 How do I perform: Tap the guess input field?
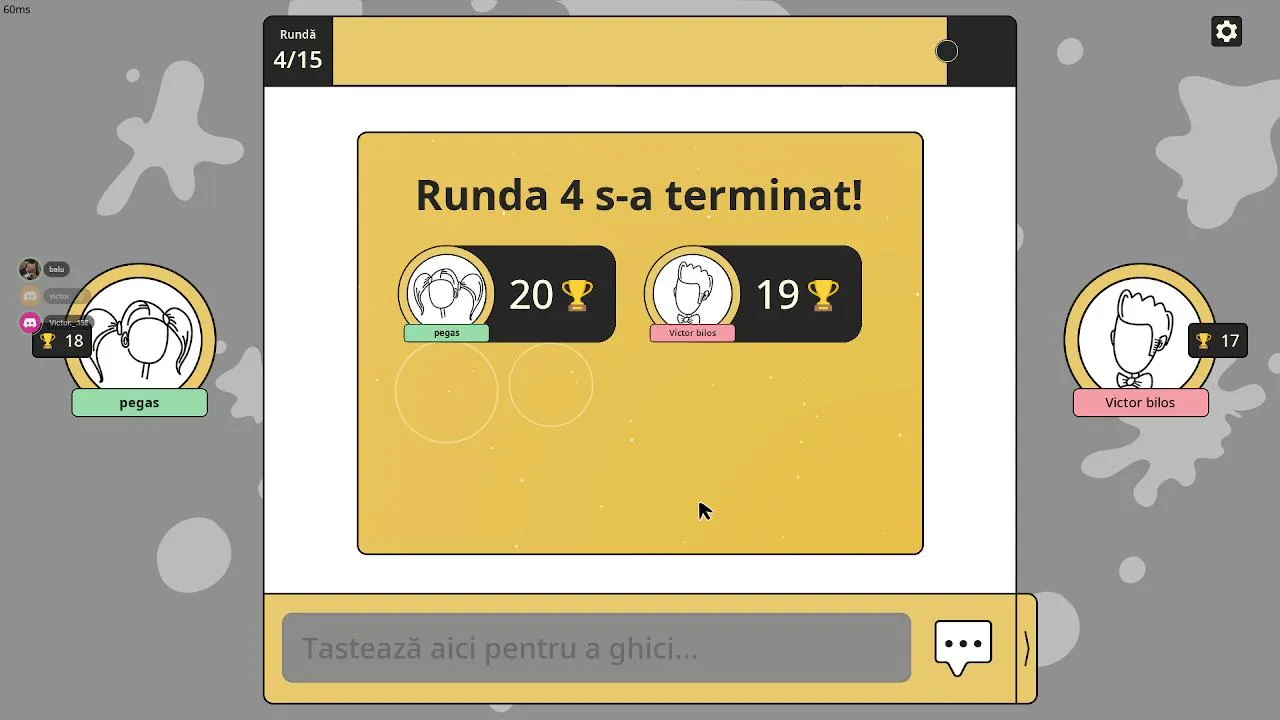click(596, 648)
